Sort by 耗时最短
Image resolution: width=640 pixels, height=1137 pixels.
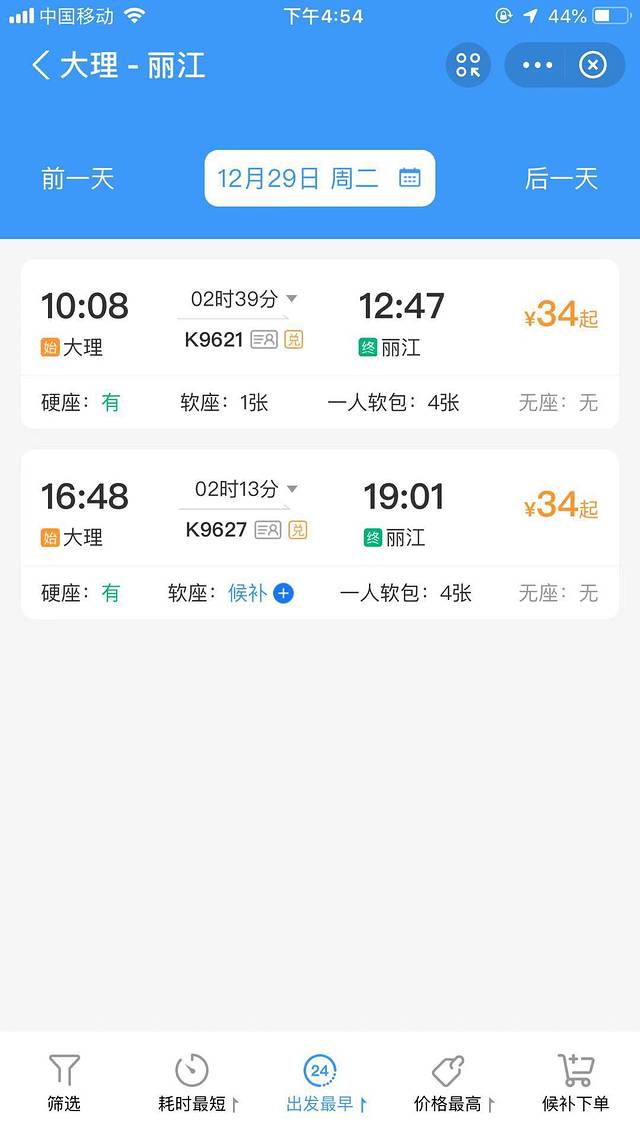click(192, 1083)
